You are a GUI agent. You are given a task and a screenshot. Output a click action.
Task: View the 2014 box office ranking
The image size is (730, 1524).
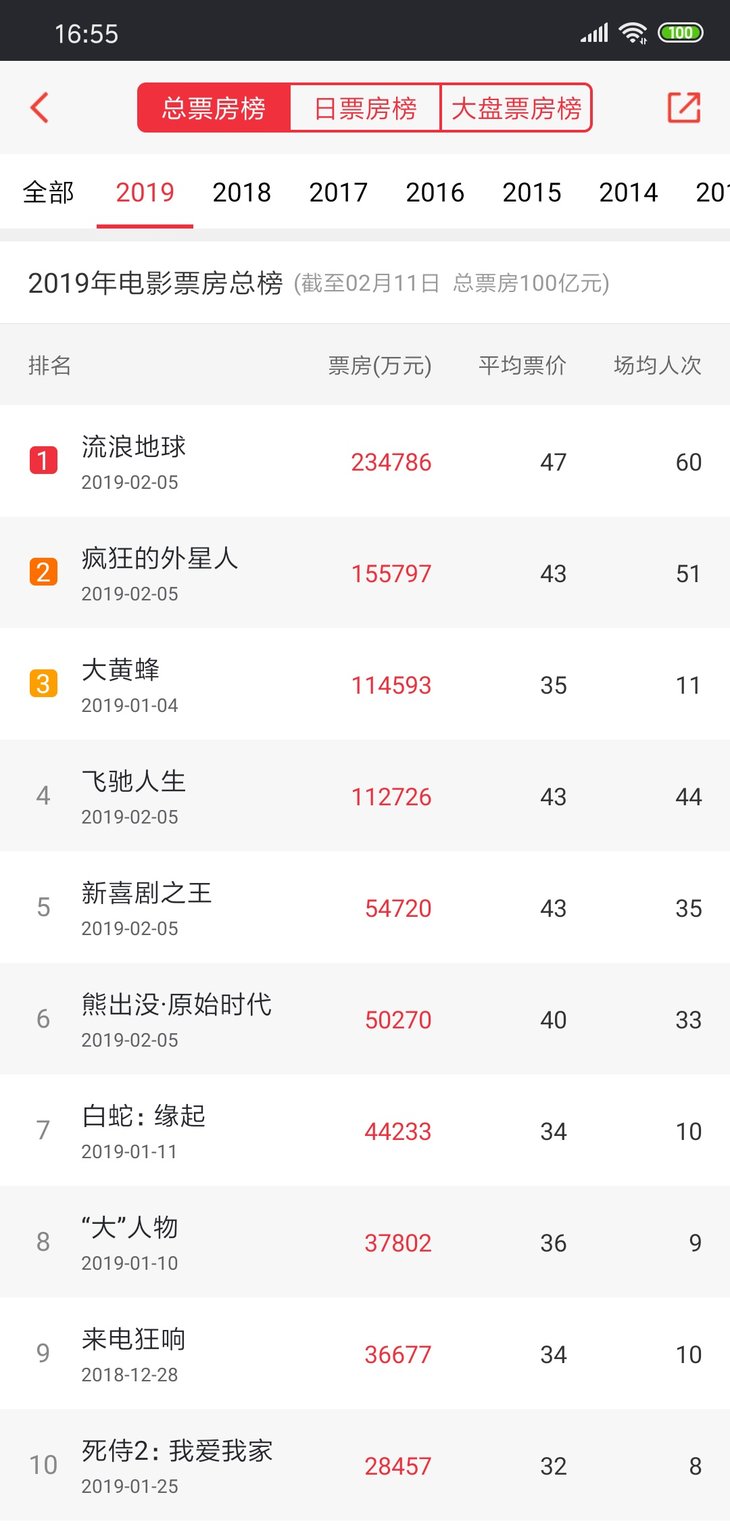pos(628,192)
